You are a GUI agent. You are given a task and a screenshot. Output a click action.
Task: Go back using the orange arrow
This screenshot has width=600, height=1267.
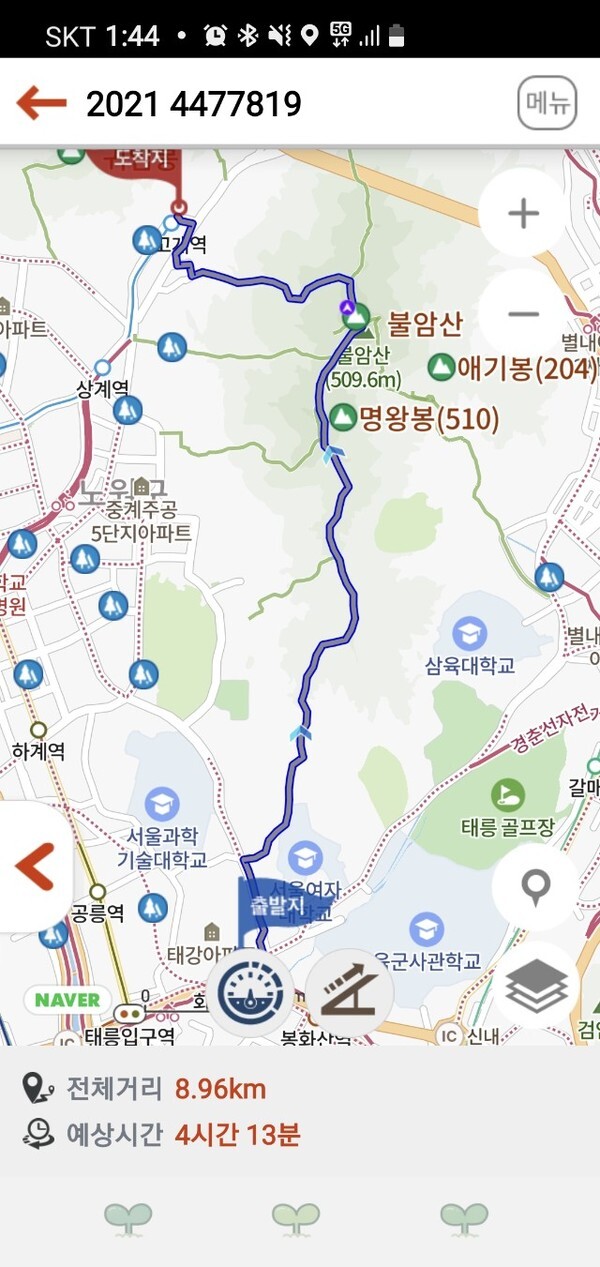click(41, 102)
